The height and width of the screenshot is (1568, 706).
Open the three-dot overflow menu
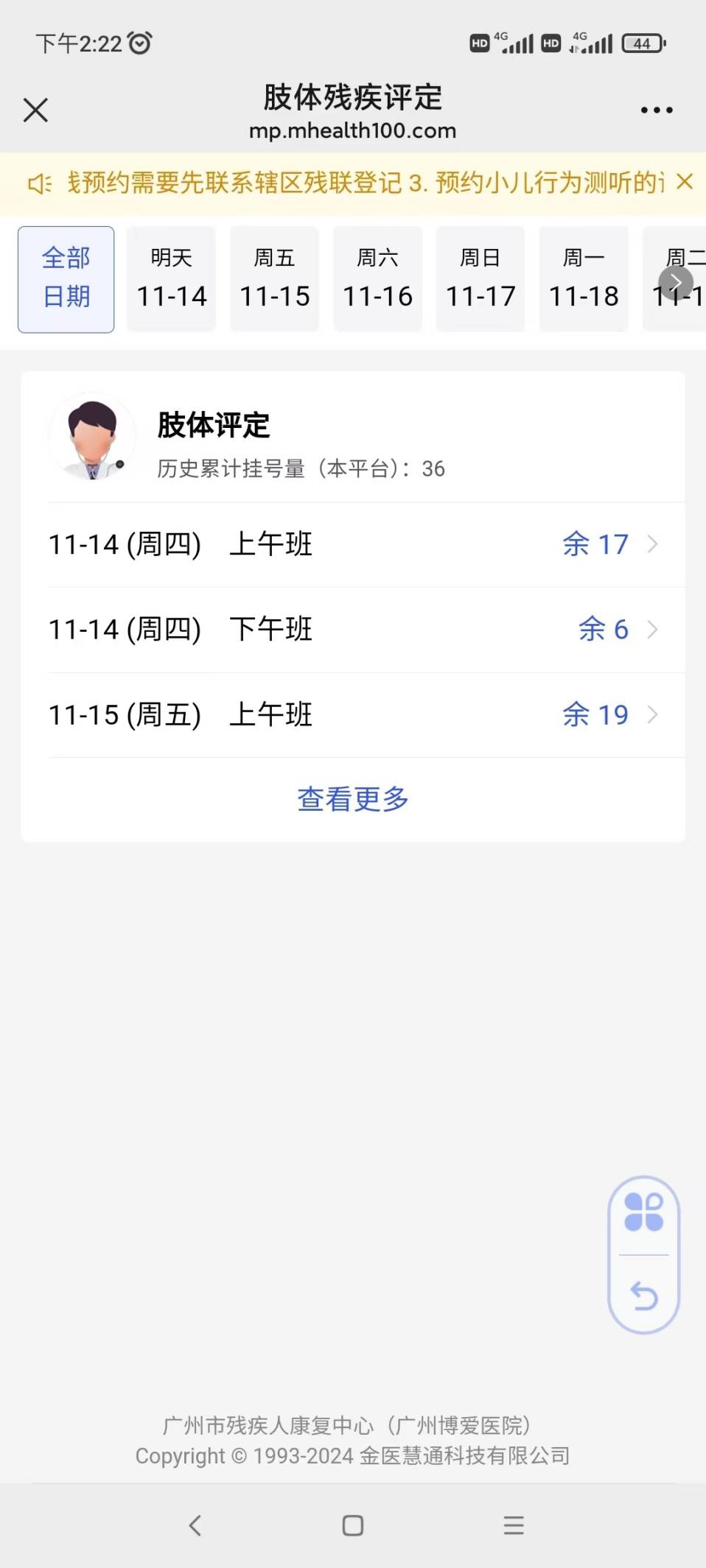click(x=656, y=110)
